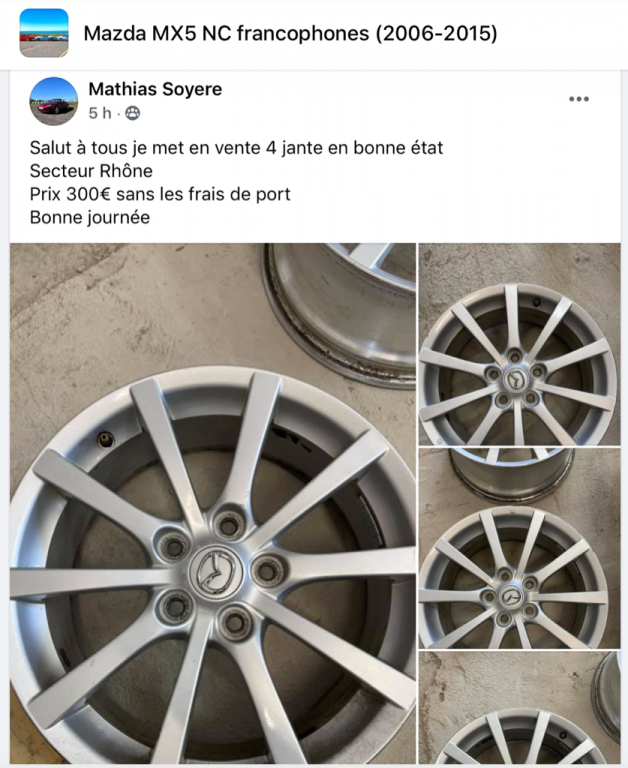
Task: Open the Mazda MX5 NC francophones group
Action: 290,34
